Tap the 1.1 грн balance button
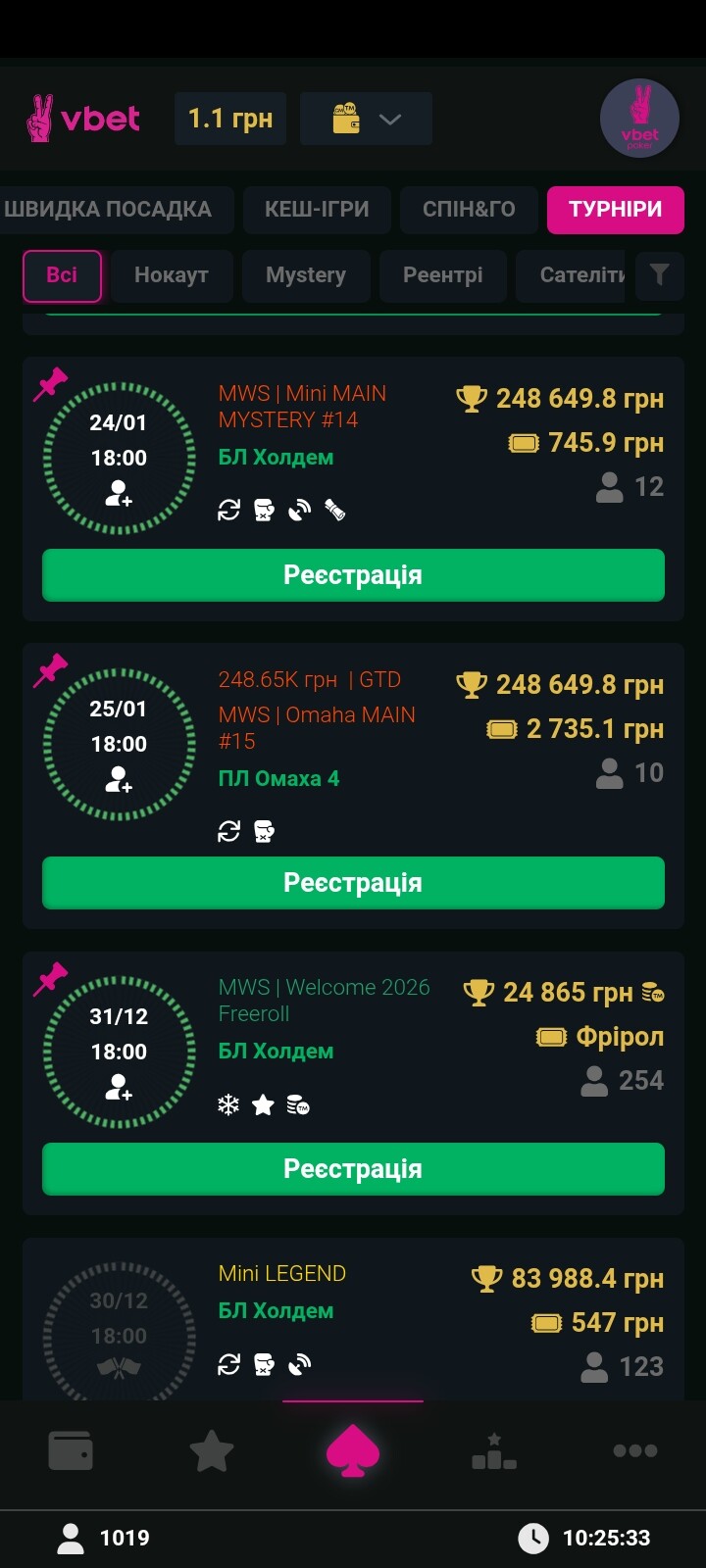Image resolution: width=706 pixels, height=1568 pixels. click(230, 119)
